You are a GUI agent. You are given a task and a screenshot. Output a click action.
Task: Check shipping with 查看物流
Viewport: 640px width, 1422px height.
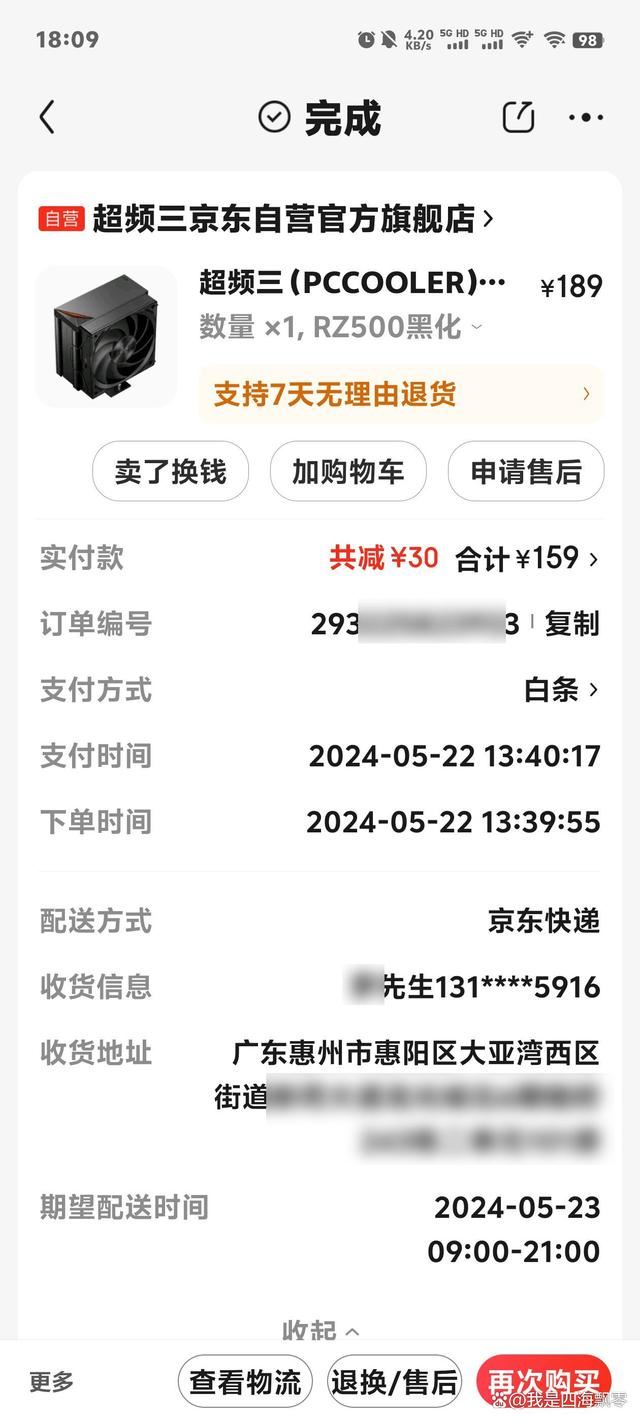coord(245,1382)
